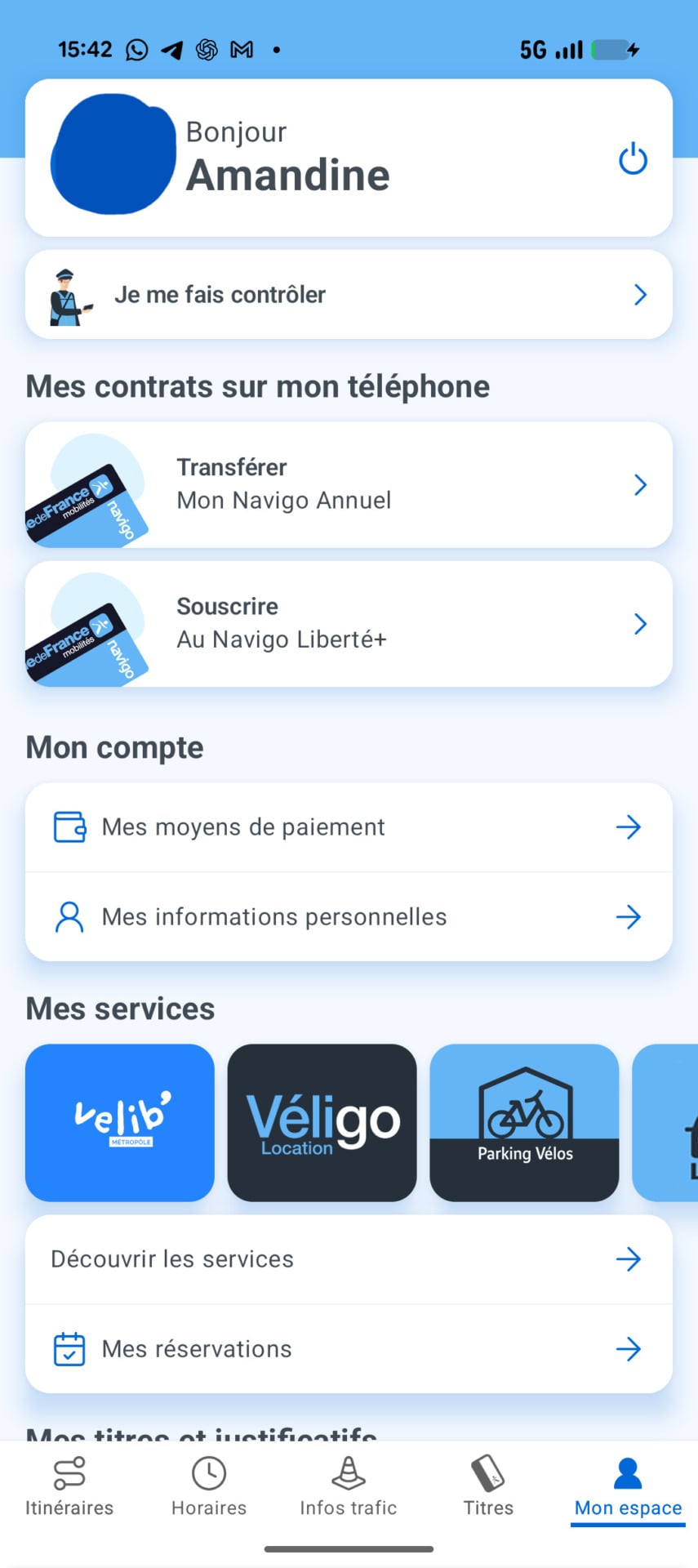The image size is (698, 1568).
Task: Switch to the Infos trafic tab
Action: [349, 1486]
